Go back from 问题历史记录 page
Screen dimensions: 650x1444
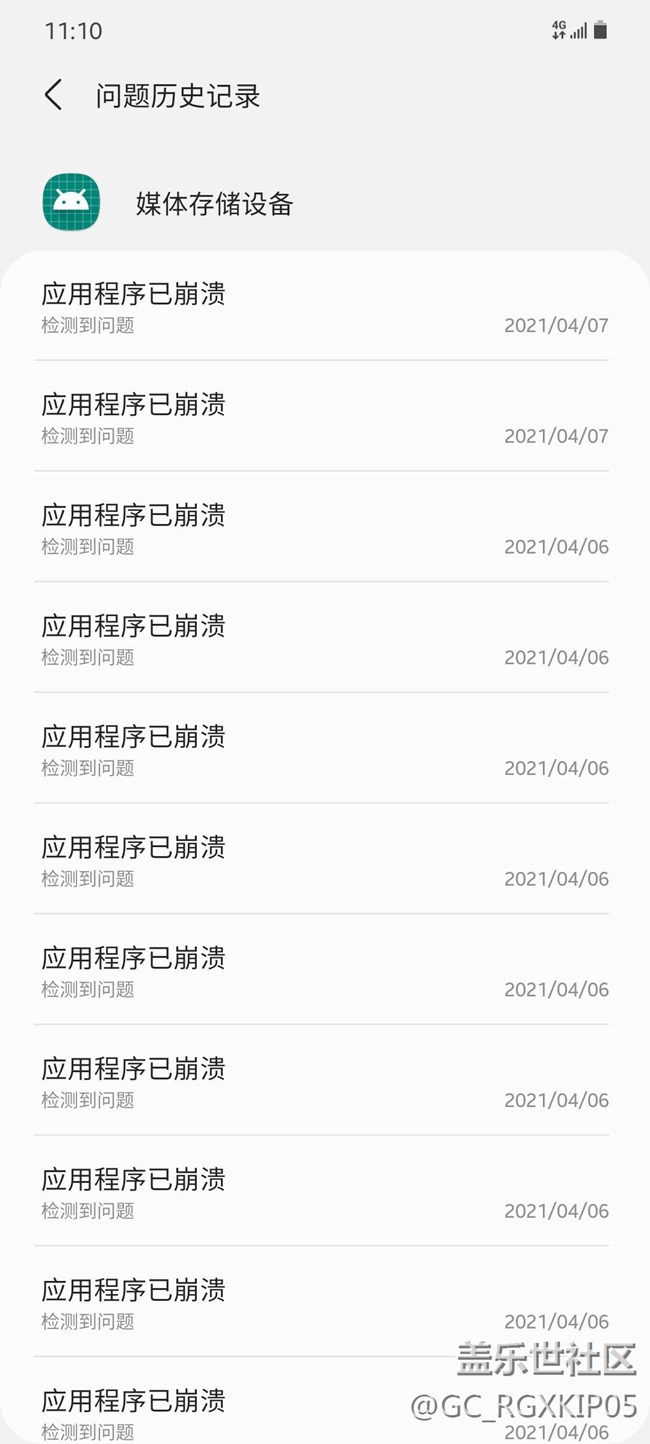coord(54,96)
